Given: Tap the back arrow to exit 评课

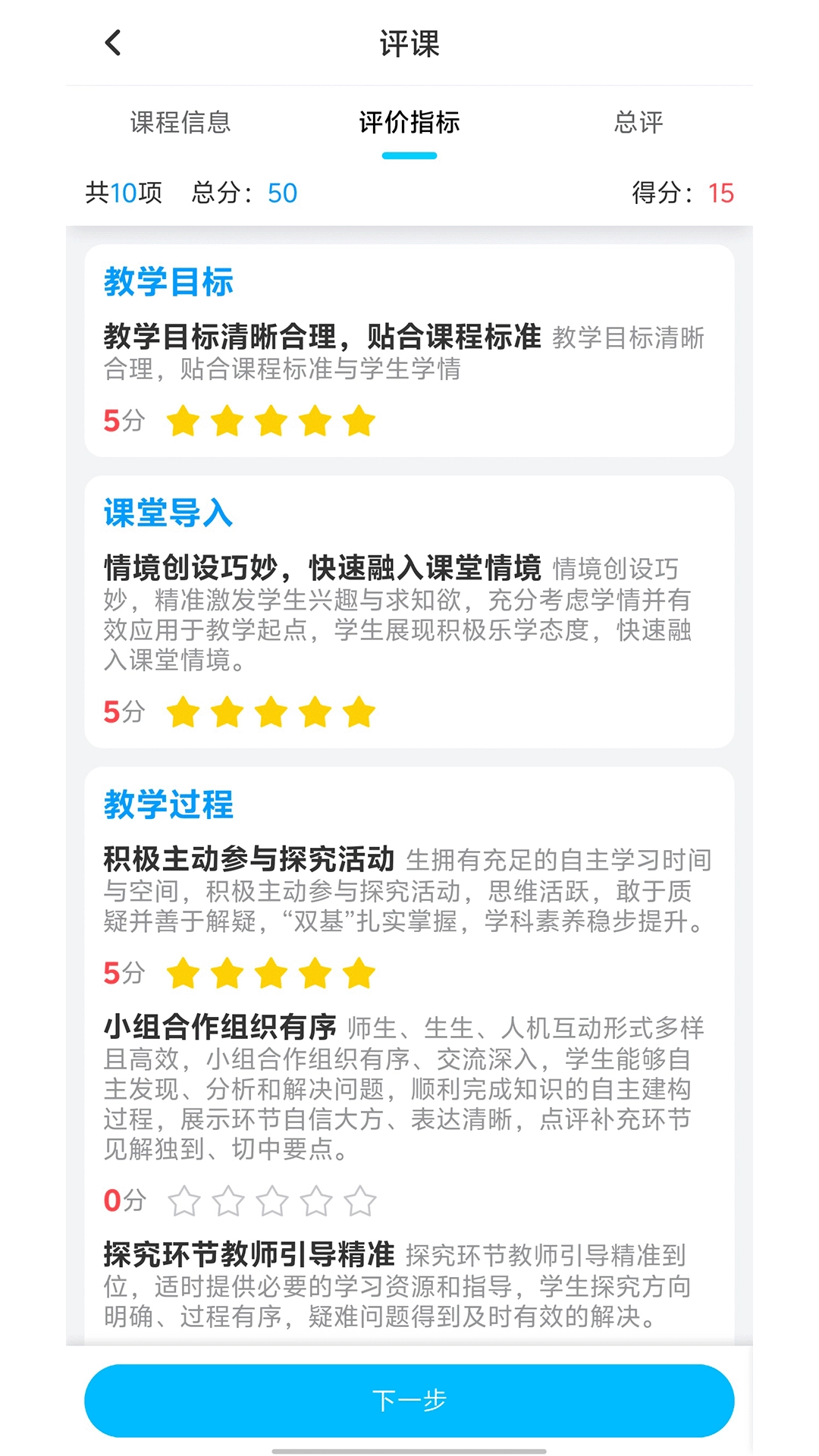Looking at the screenshot, I should click(x=112, y=43).
